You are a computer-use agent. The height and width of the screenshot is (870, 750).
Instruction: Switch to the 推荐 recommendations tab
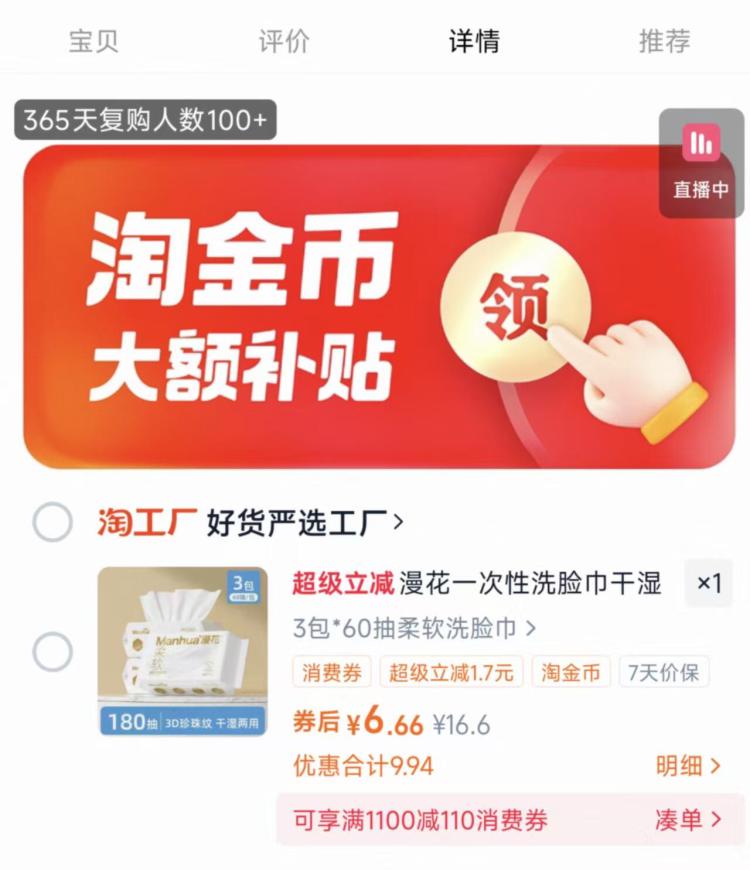[664, 40]
